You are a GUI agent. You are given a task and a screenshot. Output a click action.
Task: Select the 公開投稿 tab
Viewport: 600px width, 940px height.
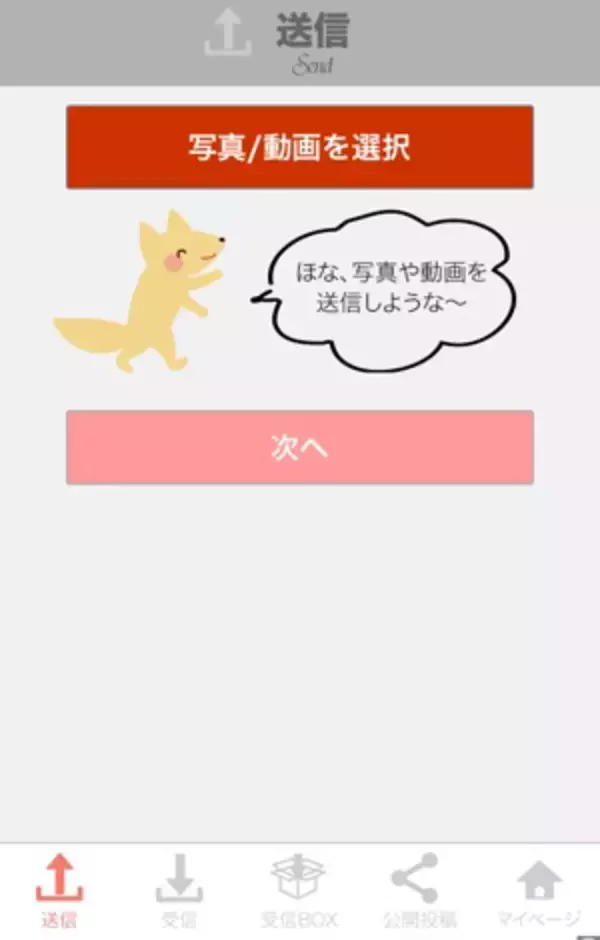coord(419,890)
